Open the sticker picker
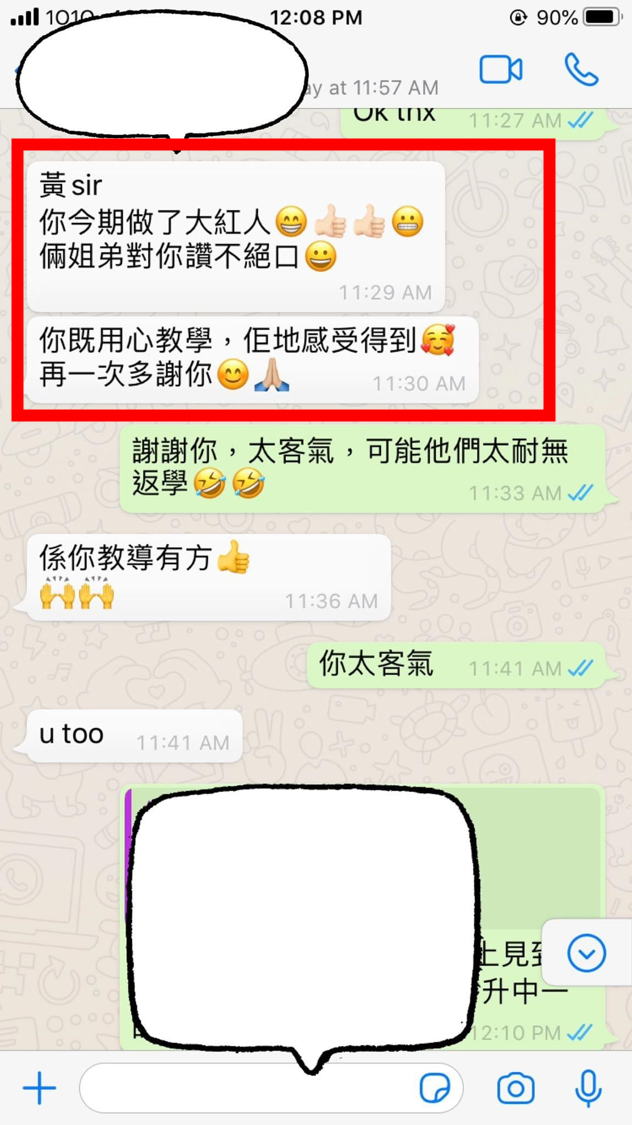This screenshot has width=632, height=1125. 434,1088
